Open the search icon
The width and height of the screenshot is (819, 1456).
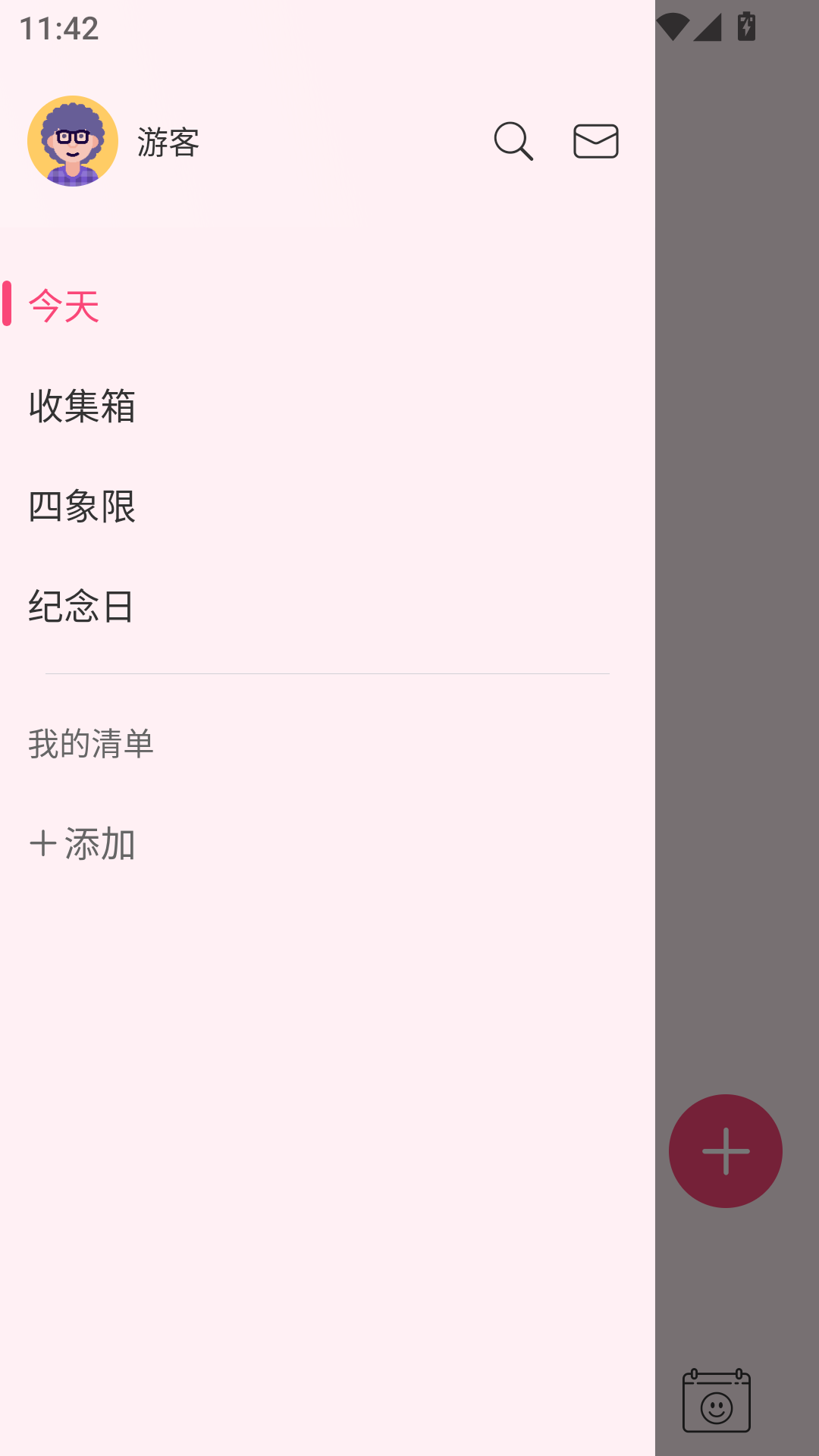[x=513, y=141]
